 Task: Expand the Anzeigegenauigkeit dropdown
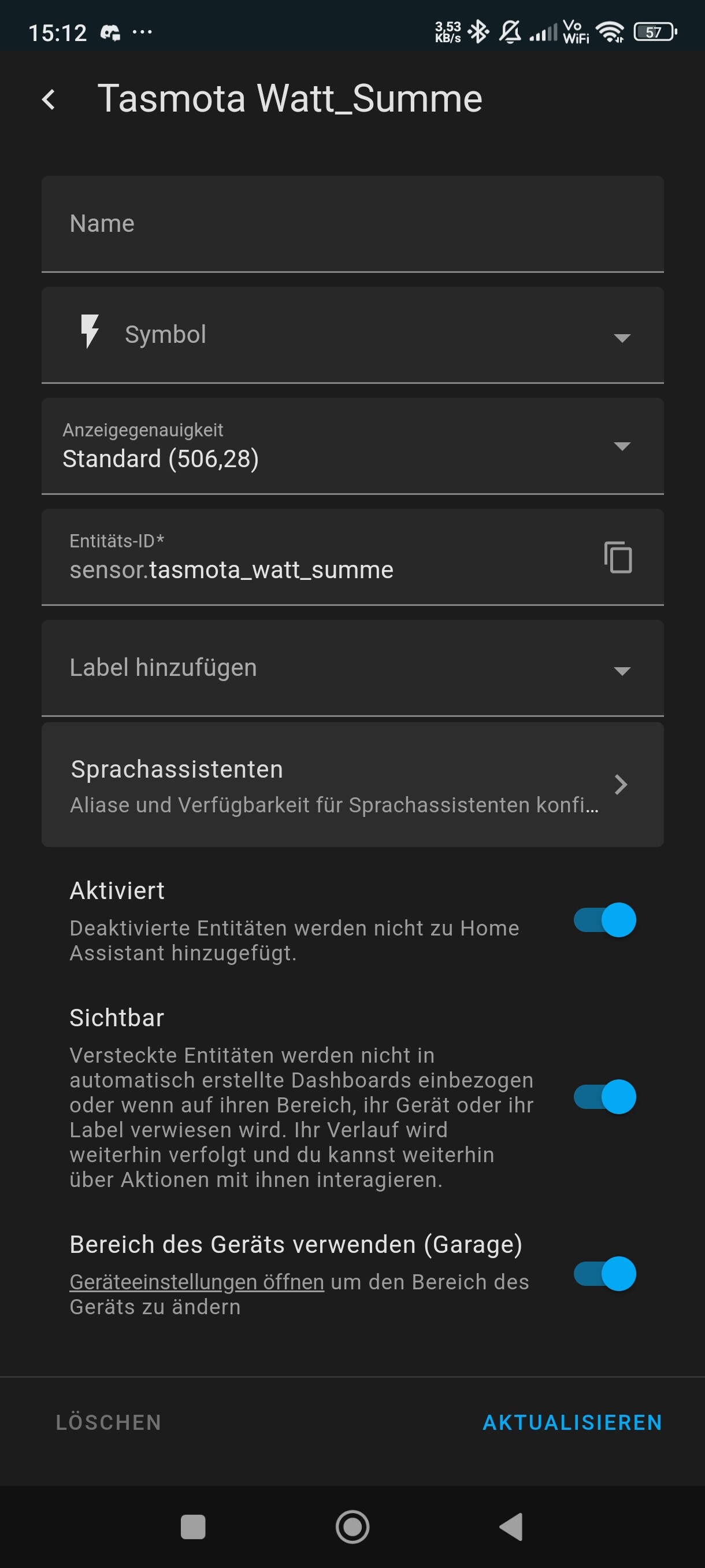click(351, 446)
